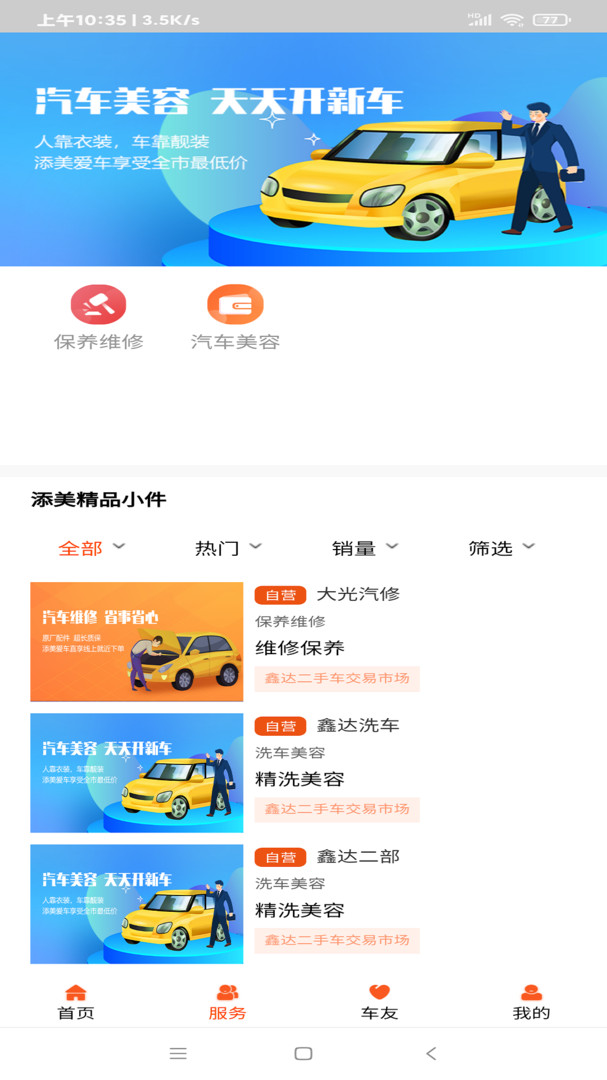Open the 鑫达二部 精洗美容 listing
Viewport: 607px width, 1080px height.
pyautogui.click(x=303, y=904)
